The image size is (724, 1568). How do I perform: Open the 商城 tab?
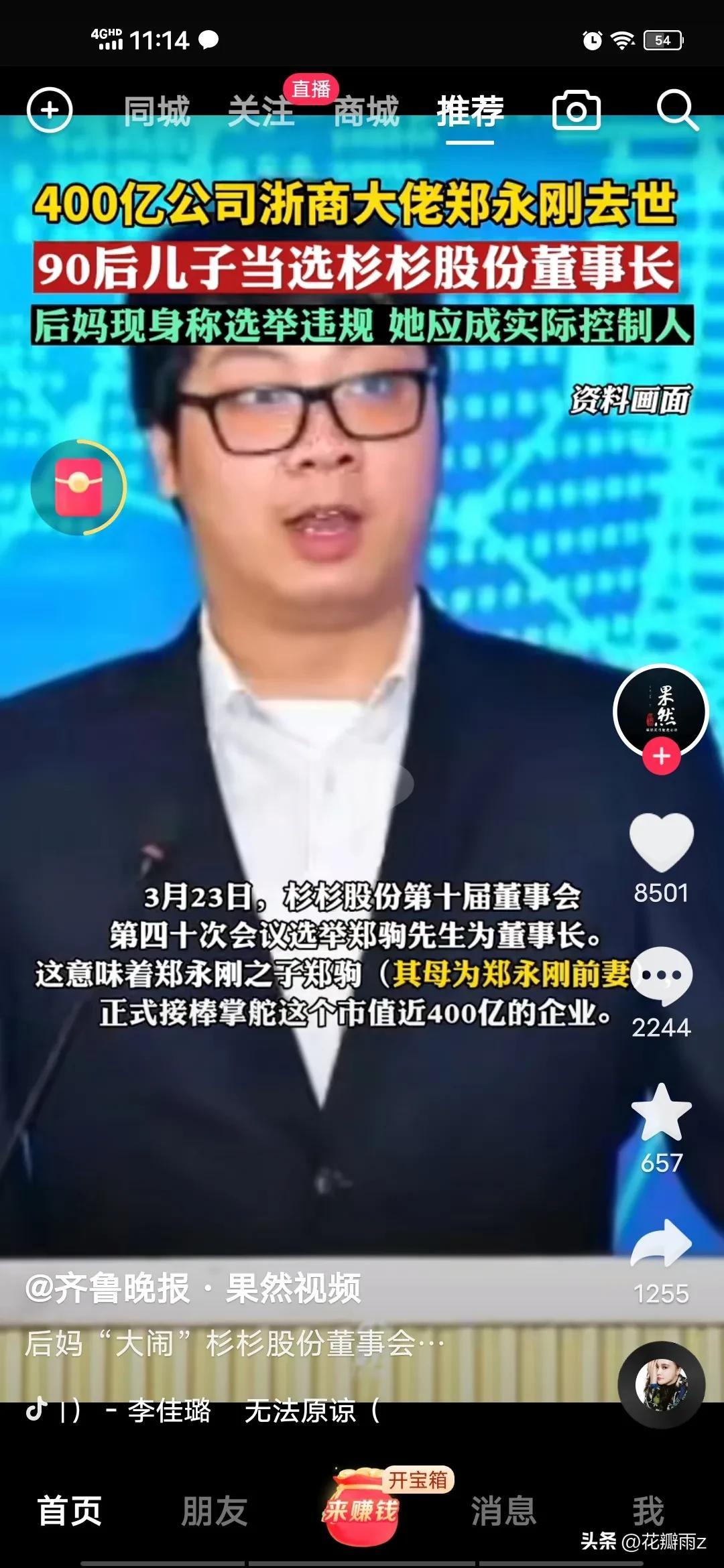[x=366, y=111]
